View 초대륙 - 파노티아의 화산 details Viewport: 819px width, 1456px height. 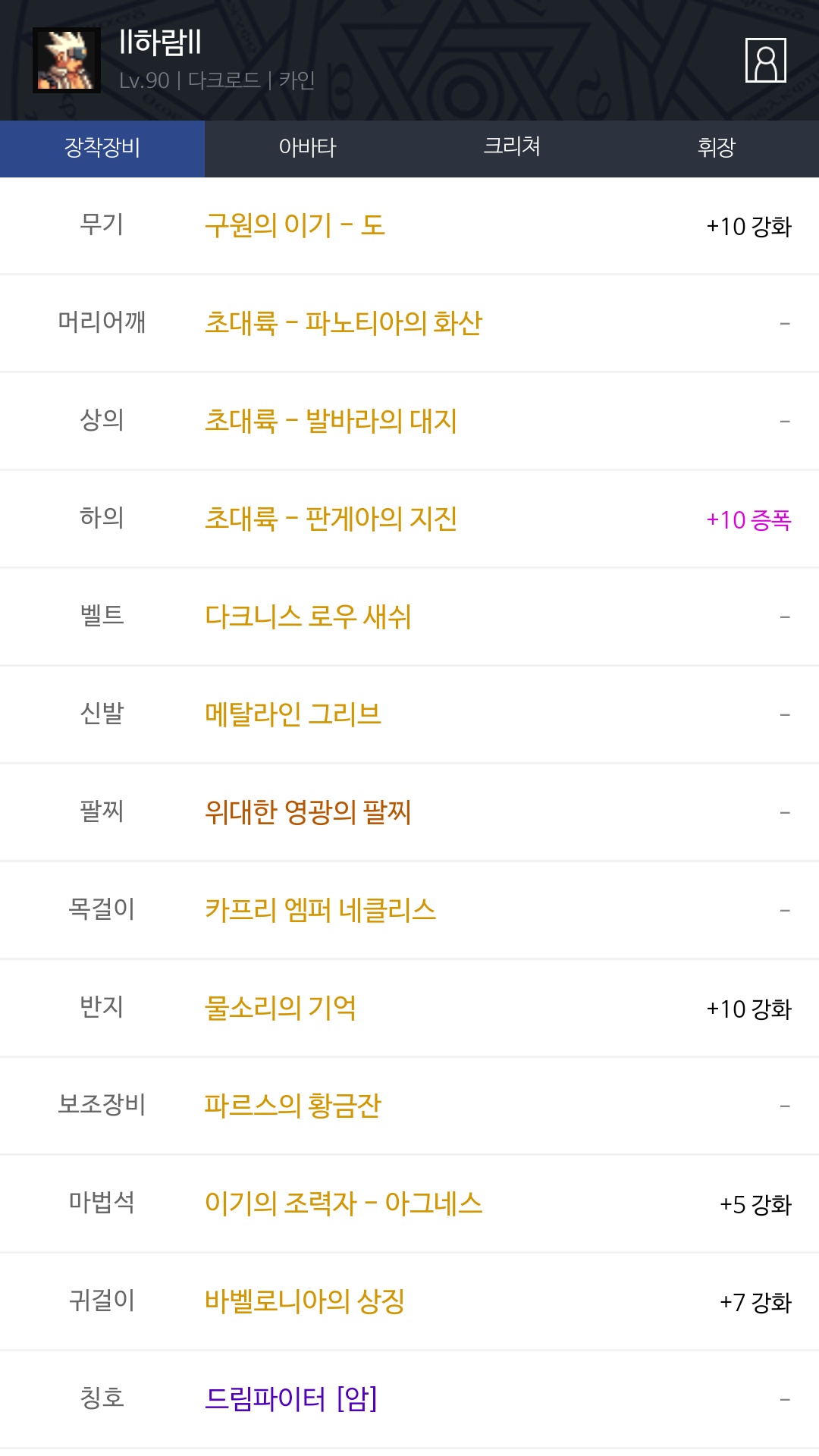[344, 323]
